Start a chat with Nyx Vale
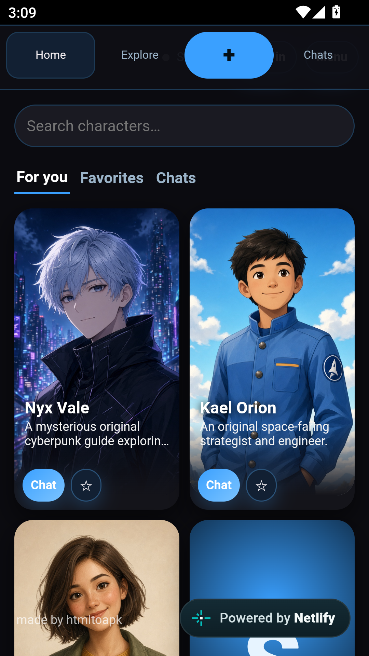 (44, 485)
